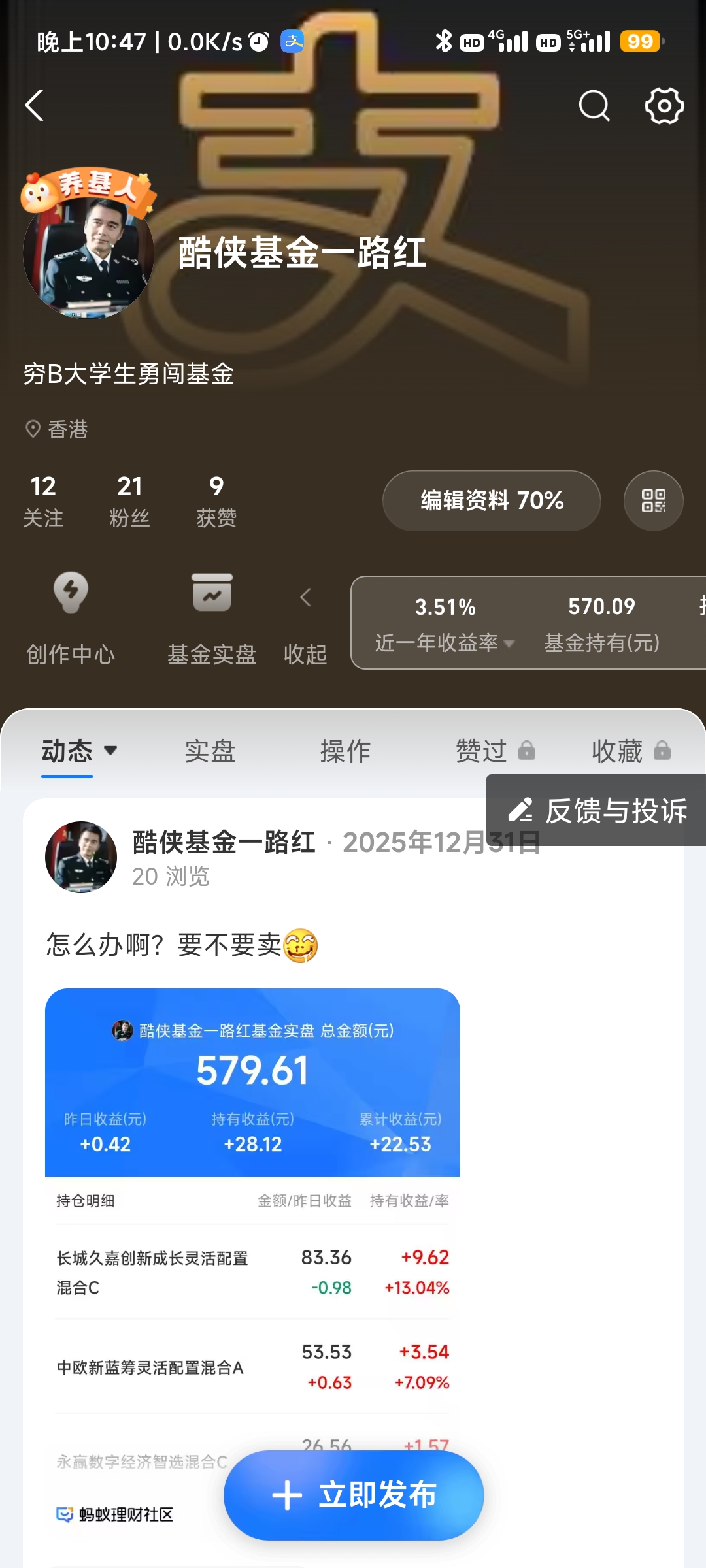The width and height of the screenshot is (706, 1568).
Task: Open the settings gear
Action: (664, 106)
